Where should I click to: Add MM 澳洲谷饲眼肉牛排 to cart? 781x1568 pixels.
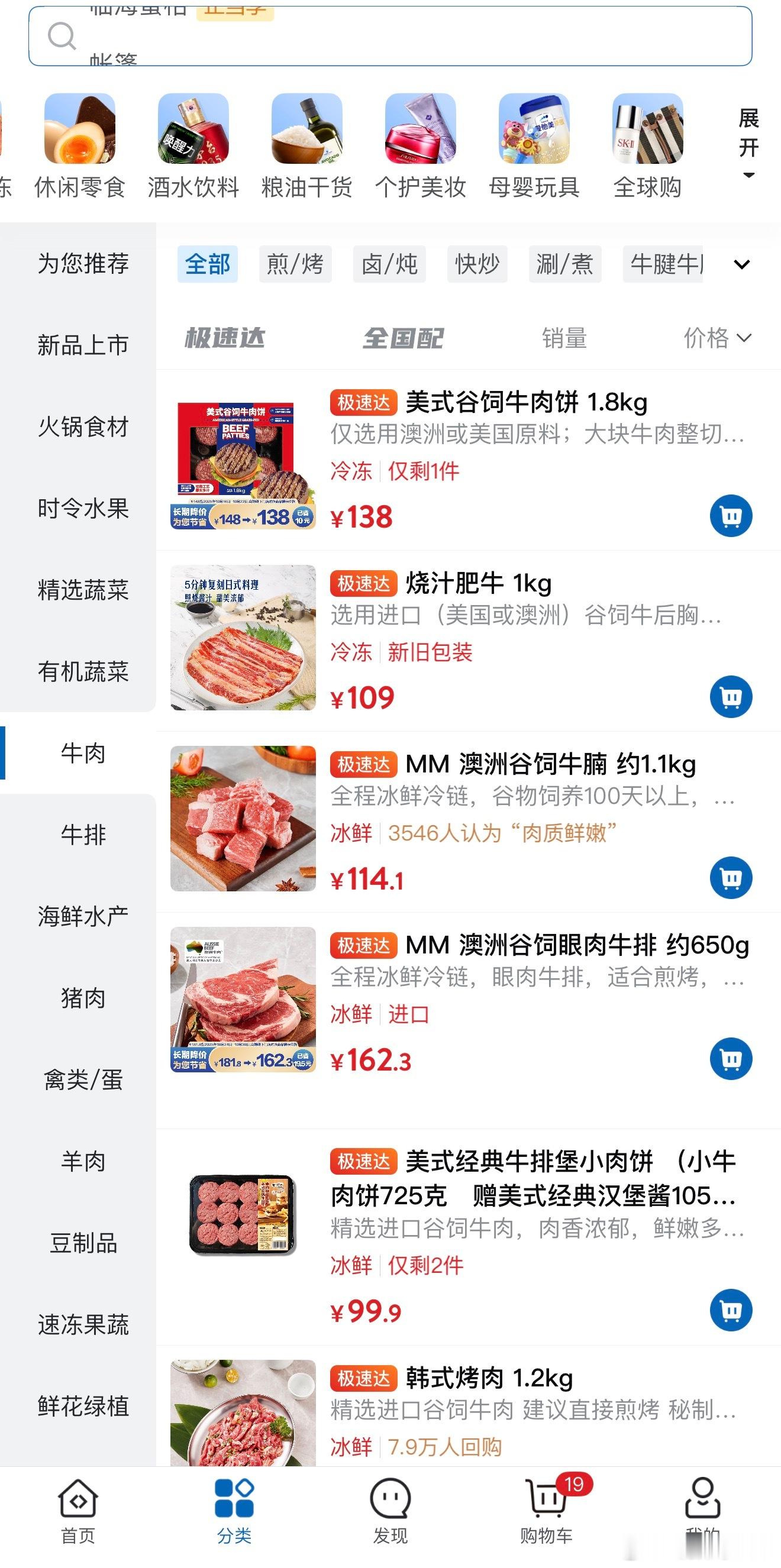coord(731,1059)
